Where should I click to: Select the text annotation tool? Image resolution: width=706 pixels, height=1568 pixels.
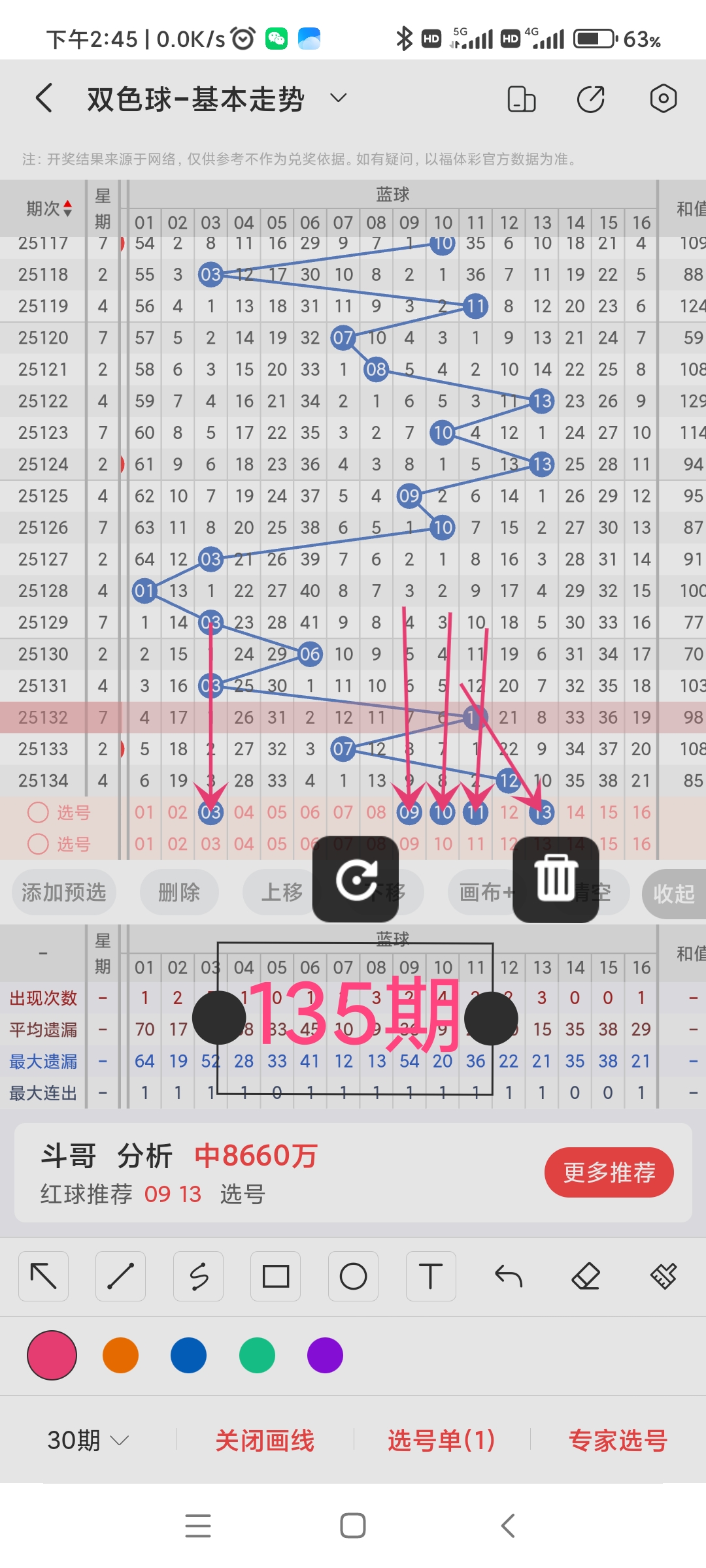coord(429,1275)
